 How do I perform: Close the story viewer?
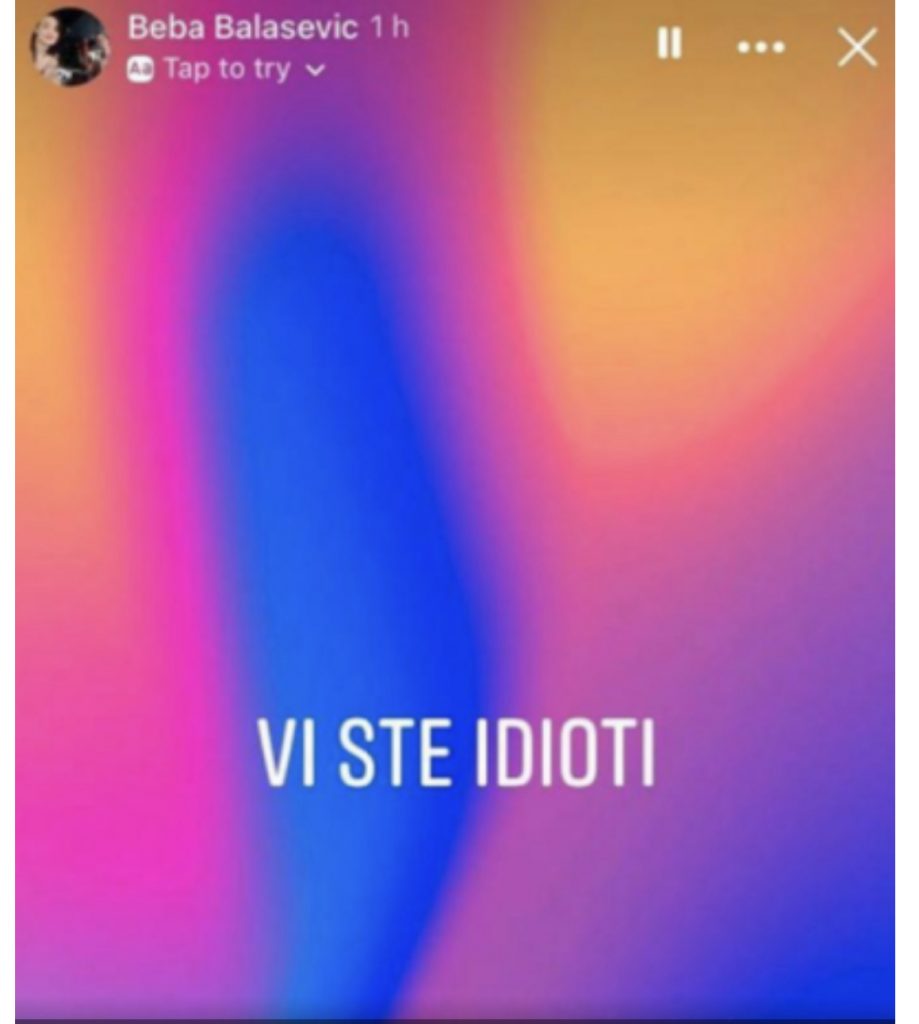pyautogui.click(x=857, y=47)
